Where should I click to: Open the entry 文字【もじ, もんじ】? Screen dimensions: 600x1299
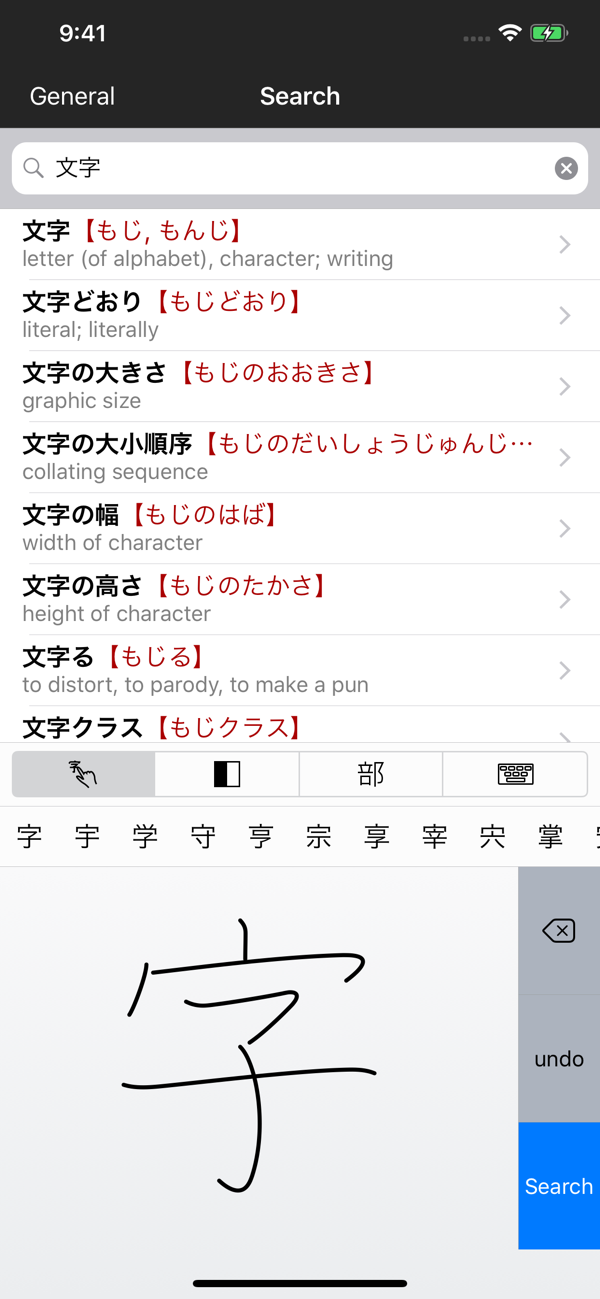click(300, 244)
